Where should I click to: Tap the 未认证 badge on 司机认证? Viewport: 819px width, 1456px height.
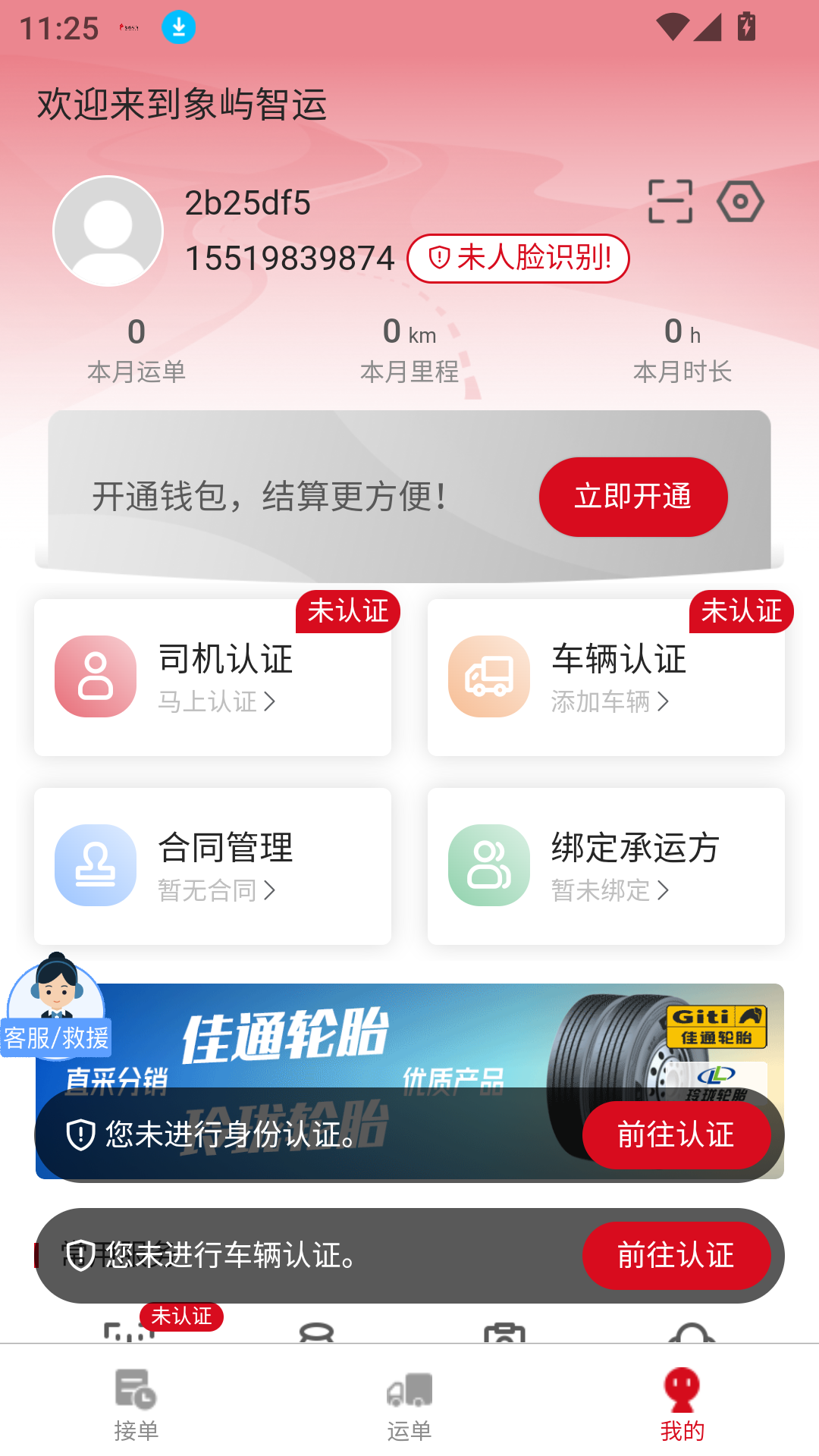(347, 611)
